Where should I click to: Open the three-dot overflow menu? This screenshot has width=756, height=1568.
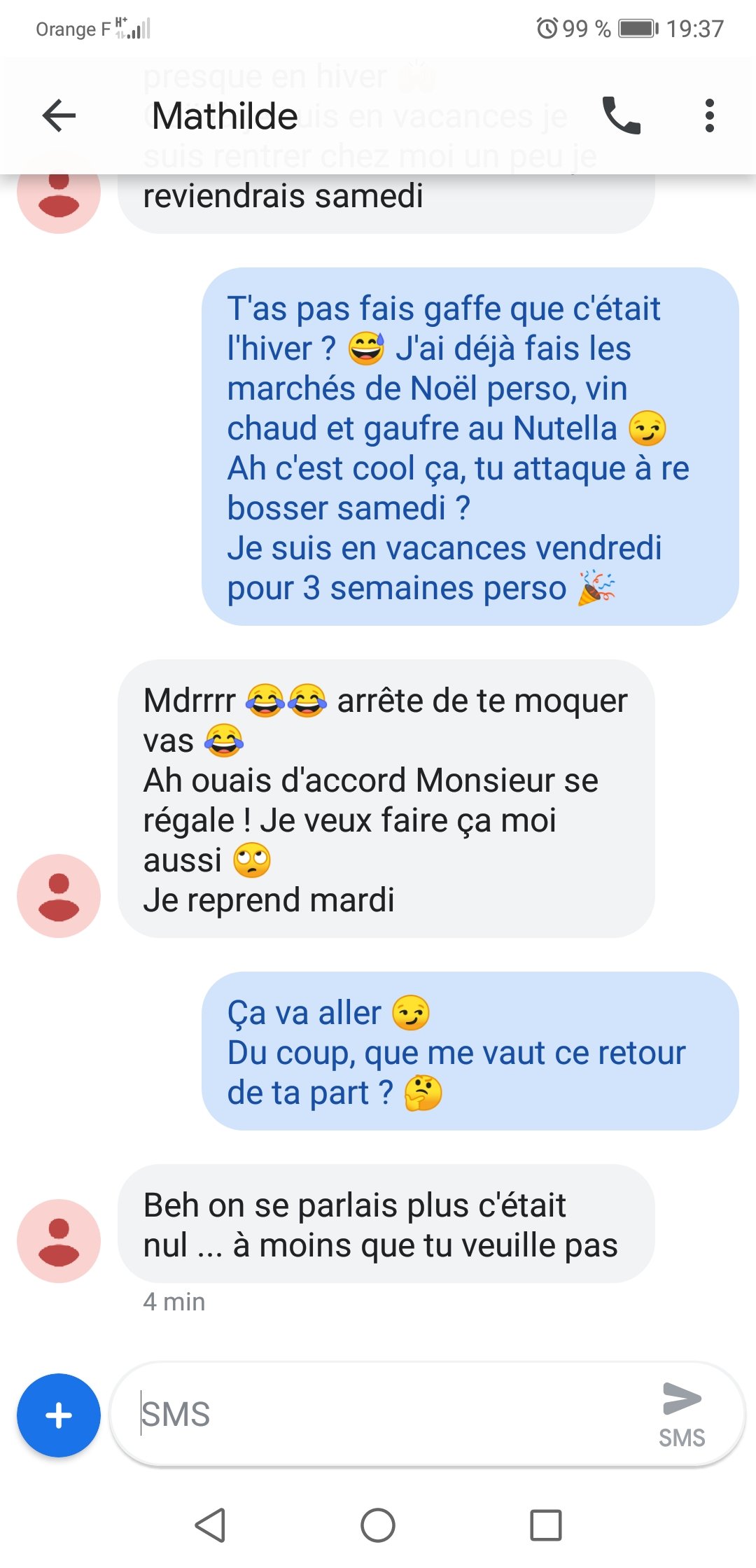[710, 115]
